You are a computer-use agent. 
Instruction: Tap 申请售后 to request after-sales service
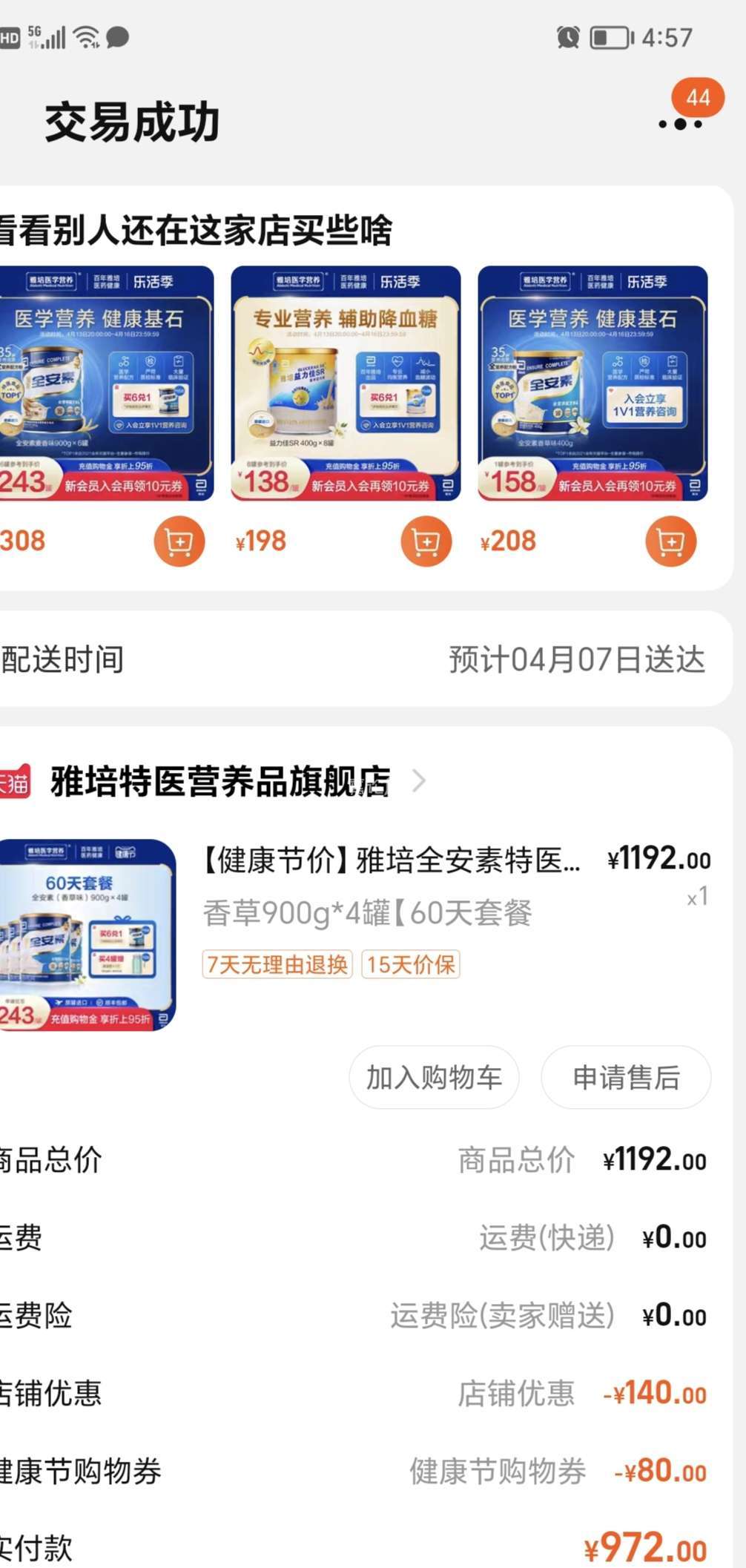coord(626,1077)
